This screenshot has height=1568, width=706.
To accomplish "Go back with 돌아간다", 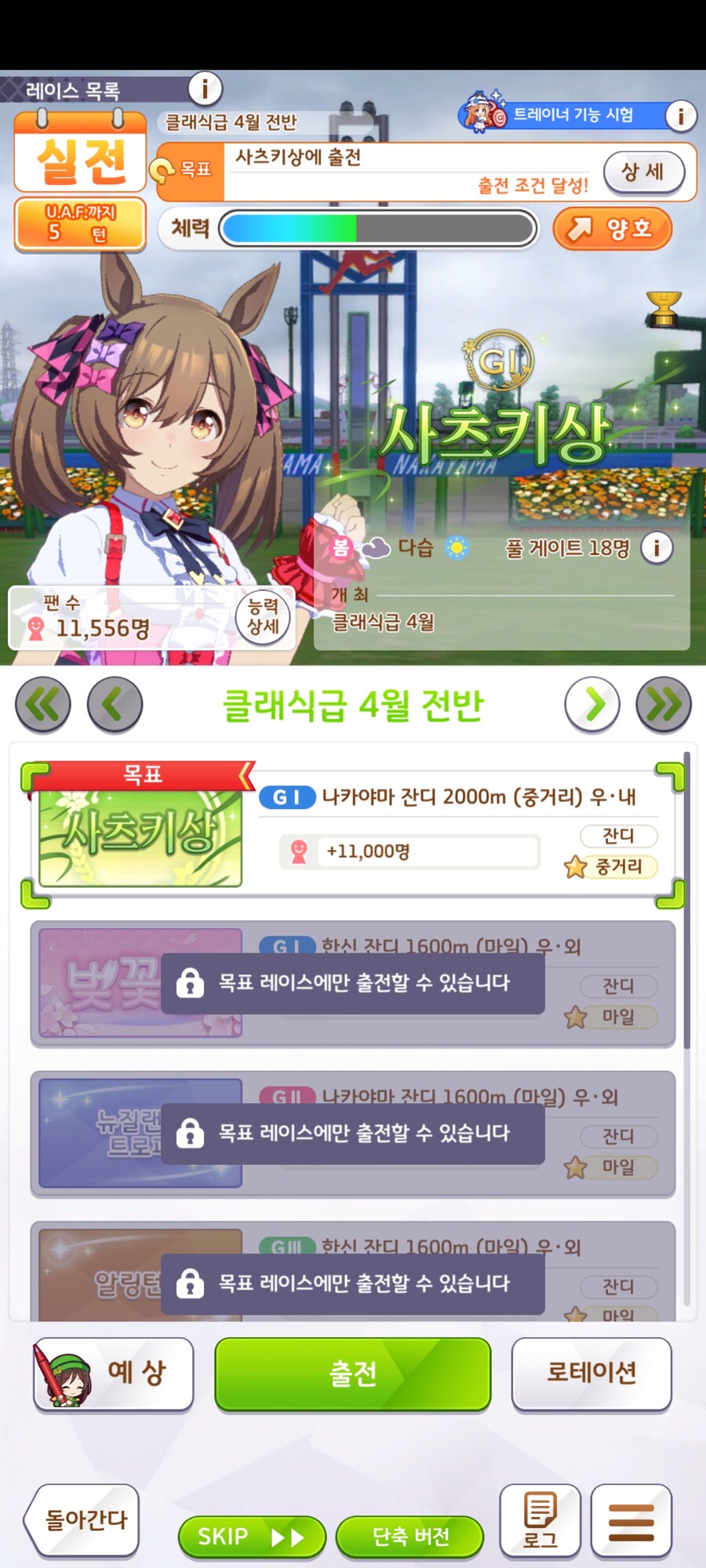I will tap(85, 1521).
